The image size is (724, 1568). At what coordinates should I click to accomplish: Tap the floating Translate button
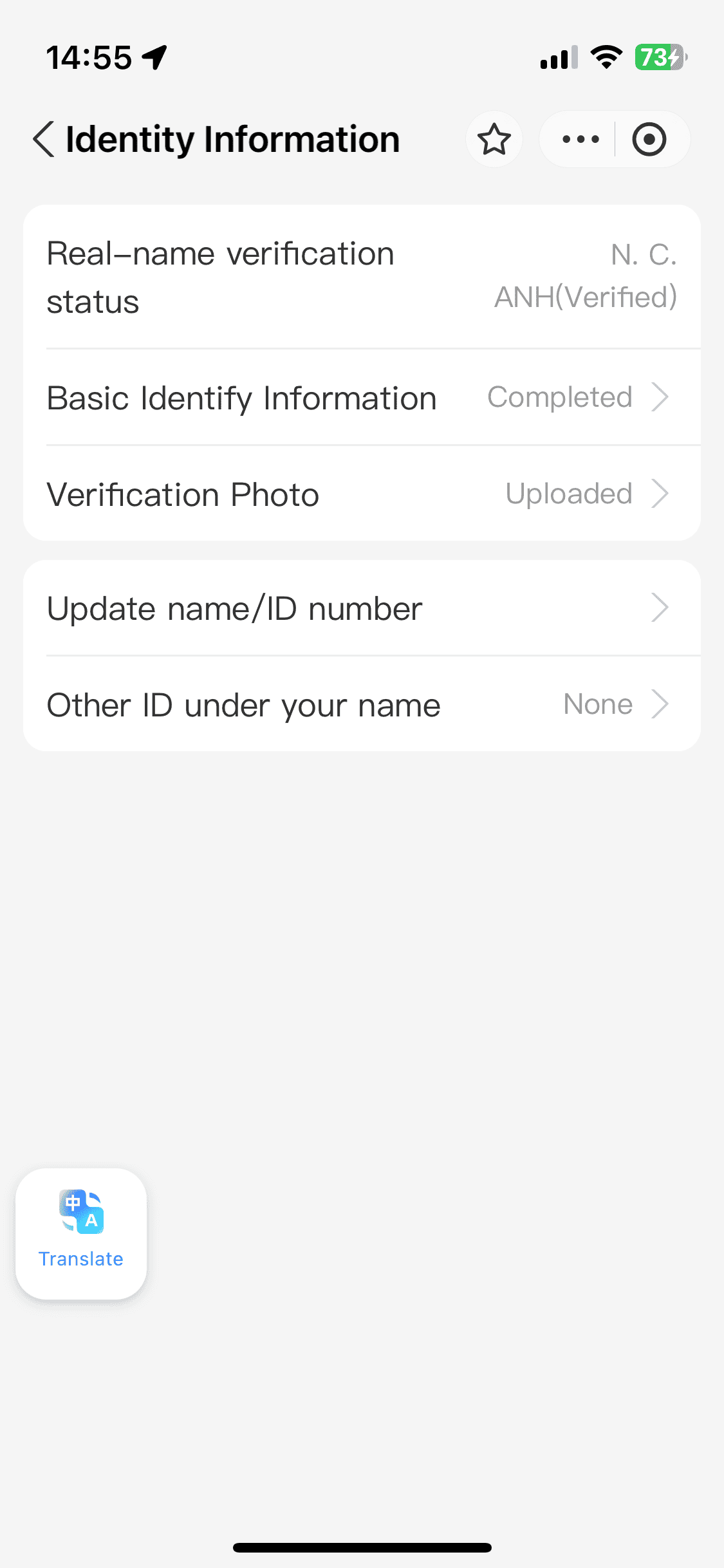(81, 1232)
